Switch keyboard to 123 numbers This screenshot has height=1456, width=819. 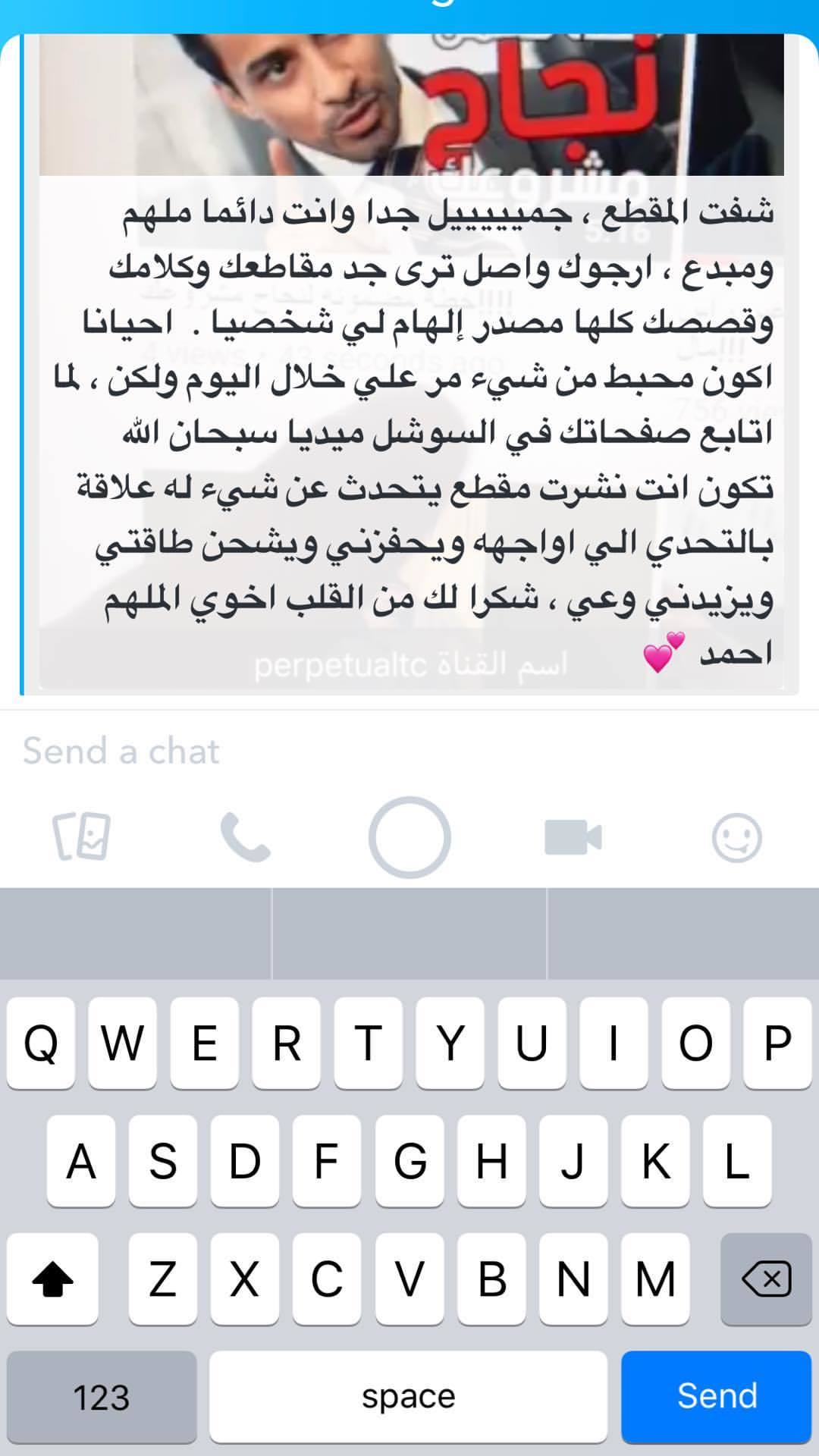pyautogui.click(x=102, y=1396)
